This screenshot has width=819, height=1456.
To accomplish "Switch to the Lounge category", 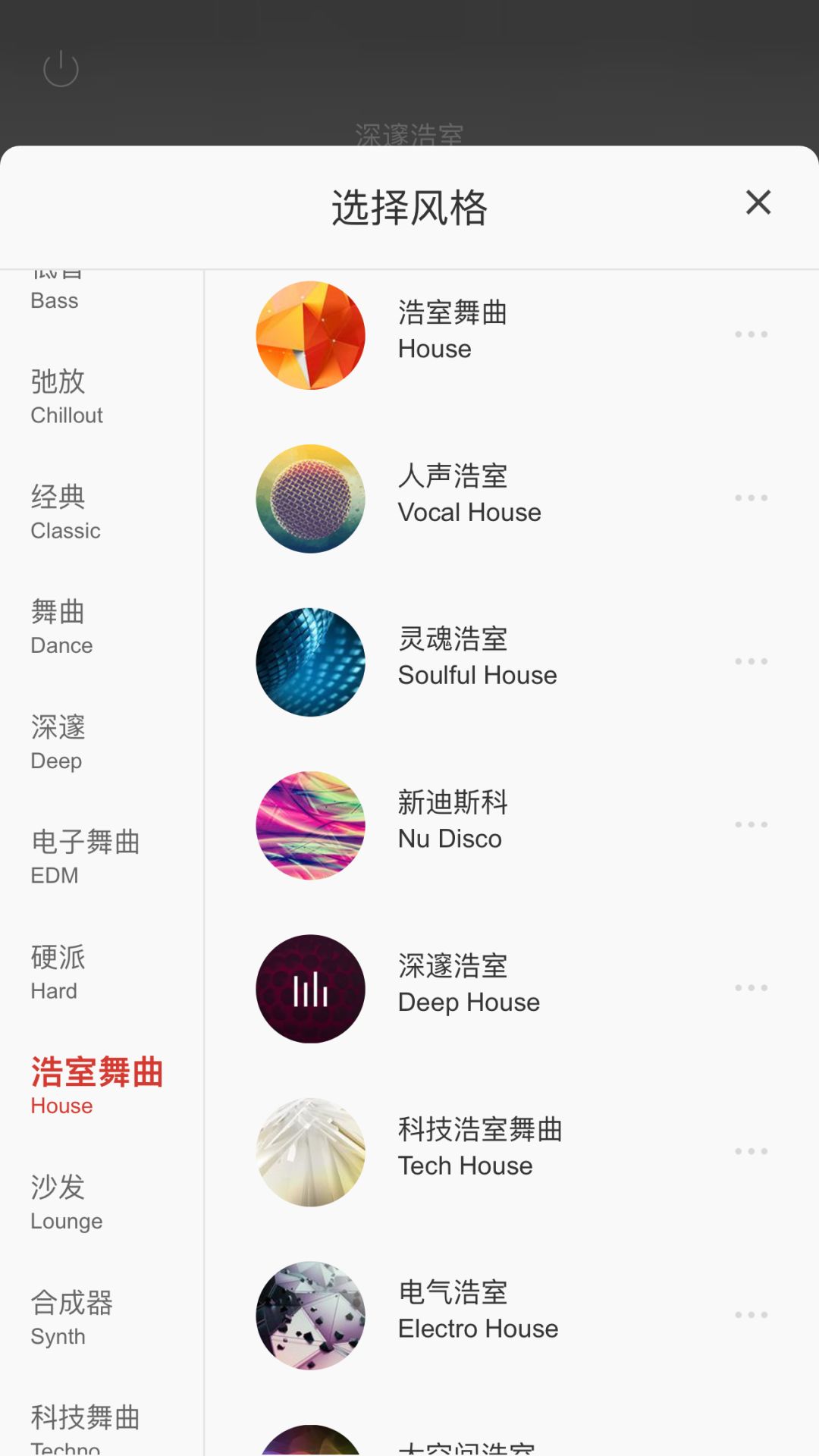I will coord(66,1203).
